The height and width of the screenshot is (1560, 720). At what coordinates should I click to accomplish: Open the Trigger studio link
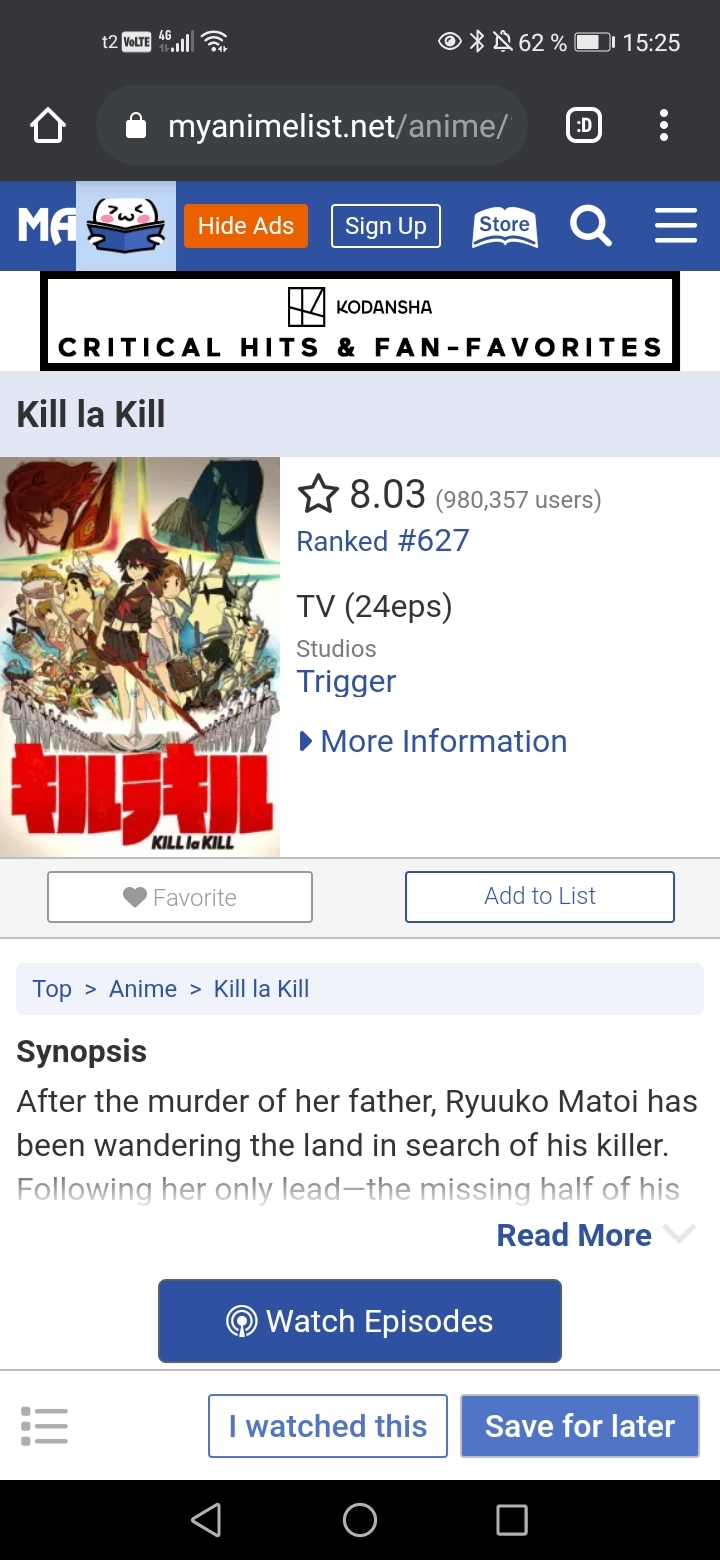point(346,681)
